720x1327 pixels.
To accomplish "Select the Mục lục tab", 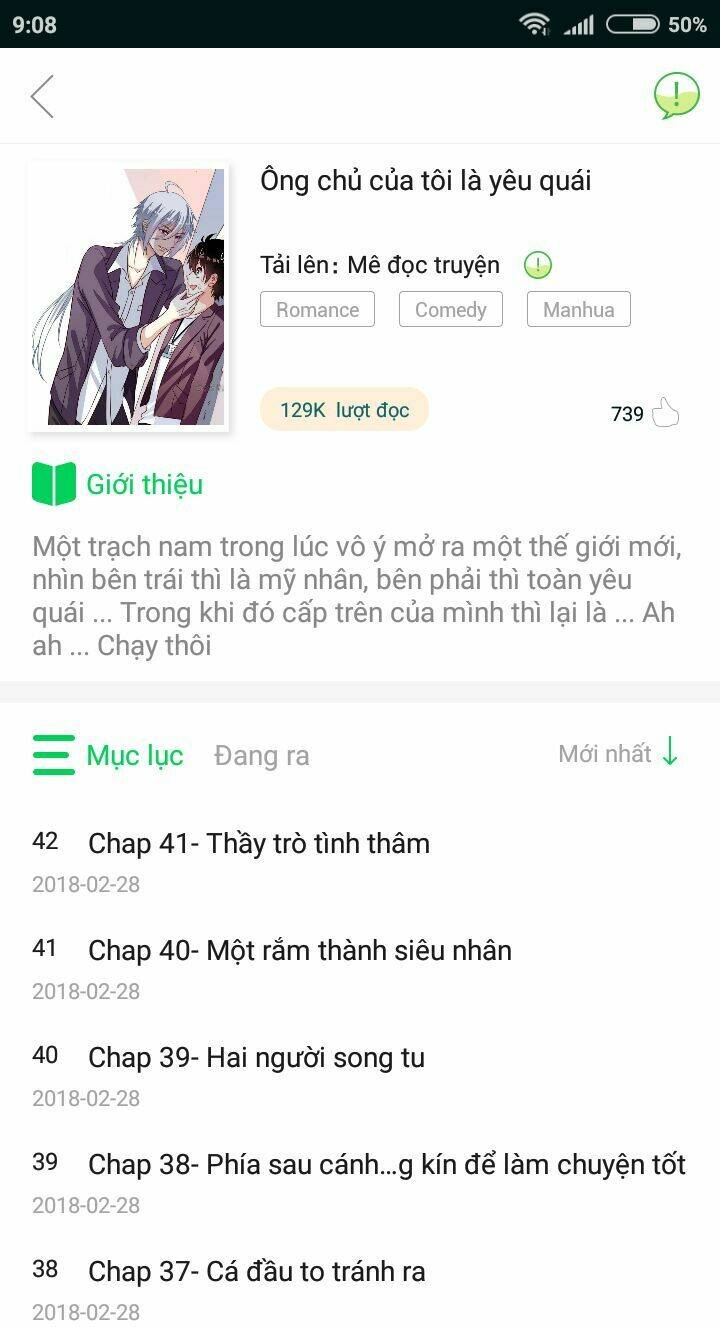I will (134, 755).
